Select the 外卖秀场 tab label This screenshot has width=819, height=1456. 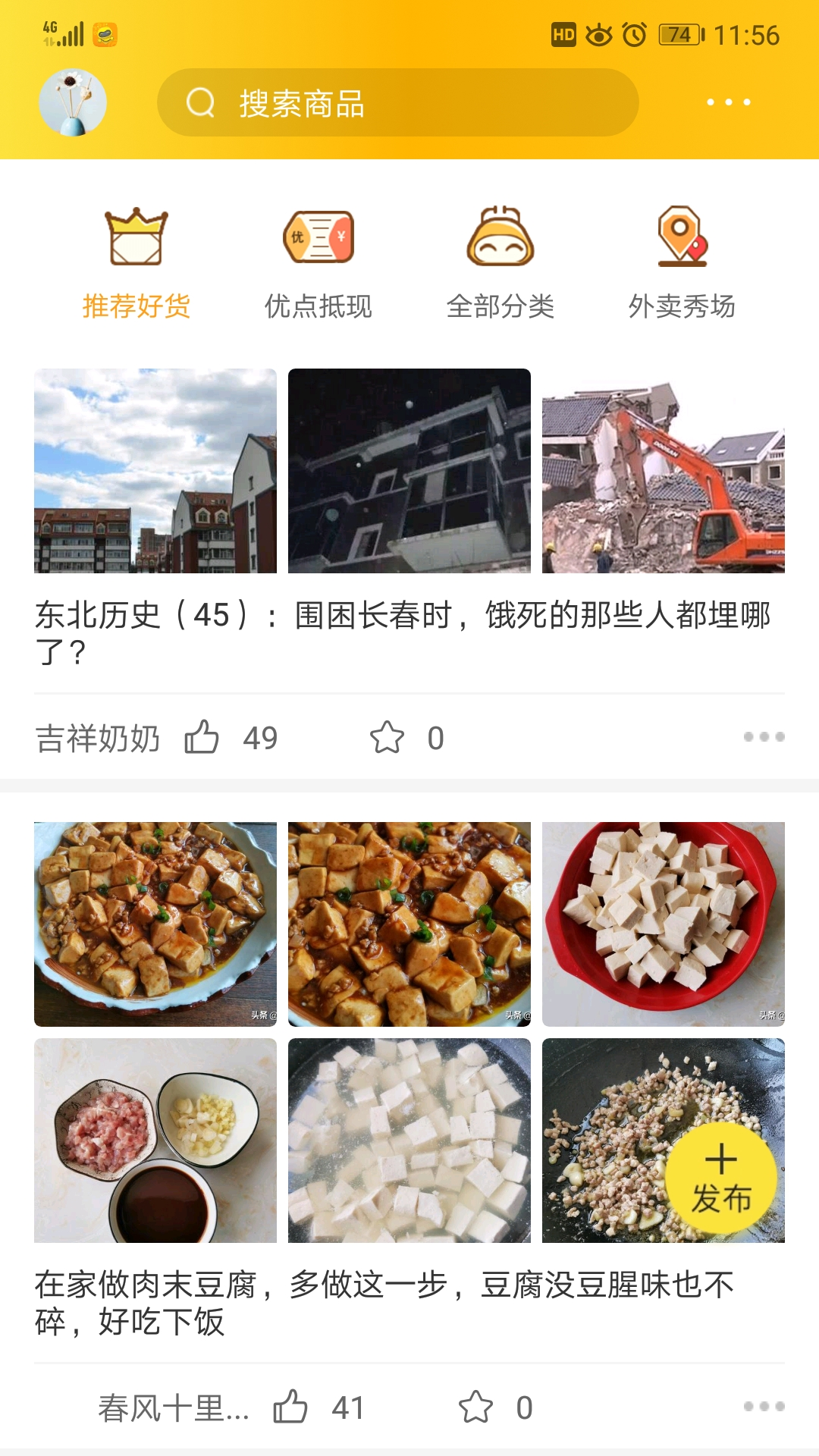click(x=681, y=307)
